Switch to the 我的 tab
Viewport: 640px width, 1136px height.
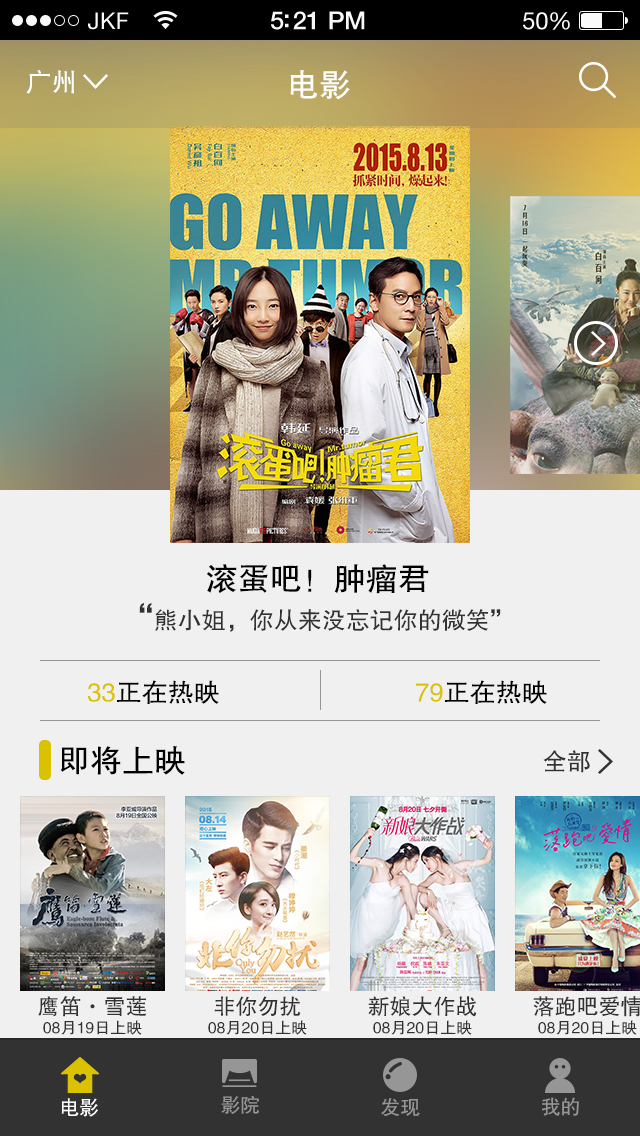(560, 1087)
